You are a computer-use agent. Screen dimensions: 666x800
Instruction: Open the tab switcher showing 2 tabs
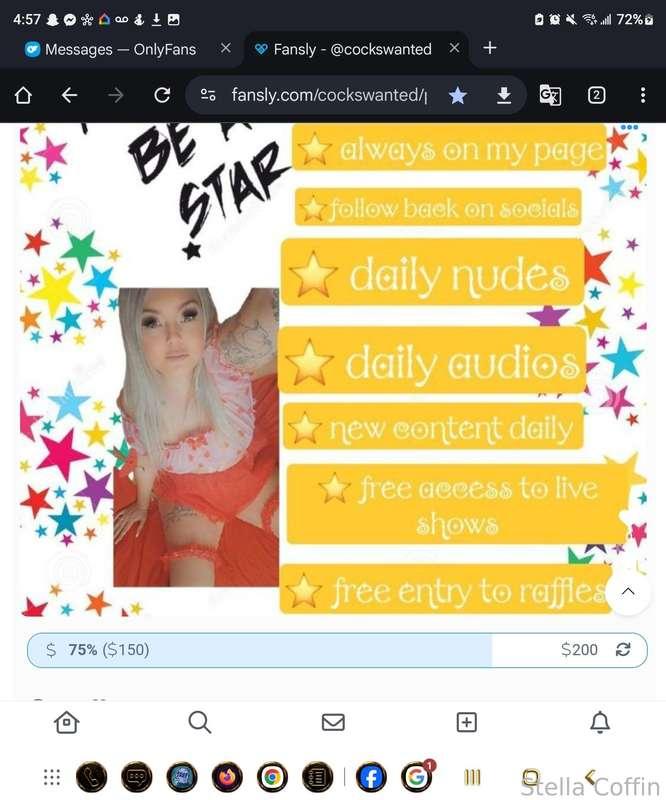pyautogui.click(x=597, y=95)
